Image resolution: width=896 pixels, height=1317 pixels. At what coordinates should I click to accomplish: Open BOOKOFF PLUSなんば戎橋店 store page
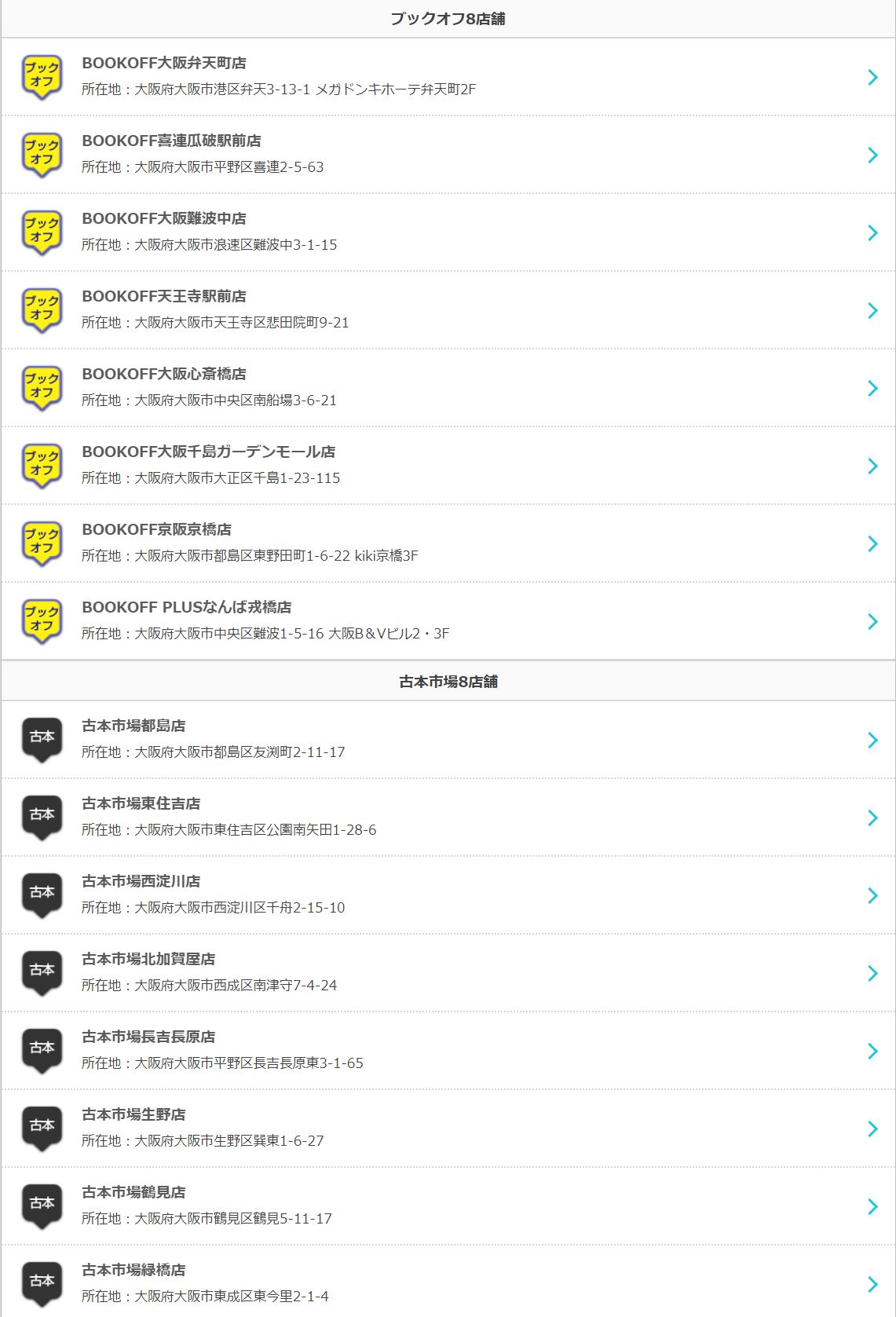448,621
